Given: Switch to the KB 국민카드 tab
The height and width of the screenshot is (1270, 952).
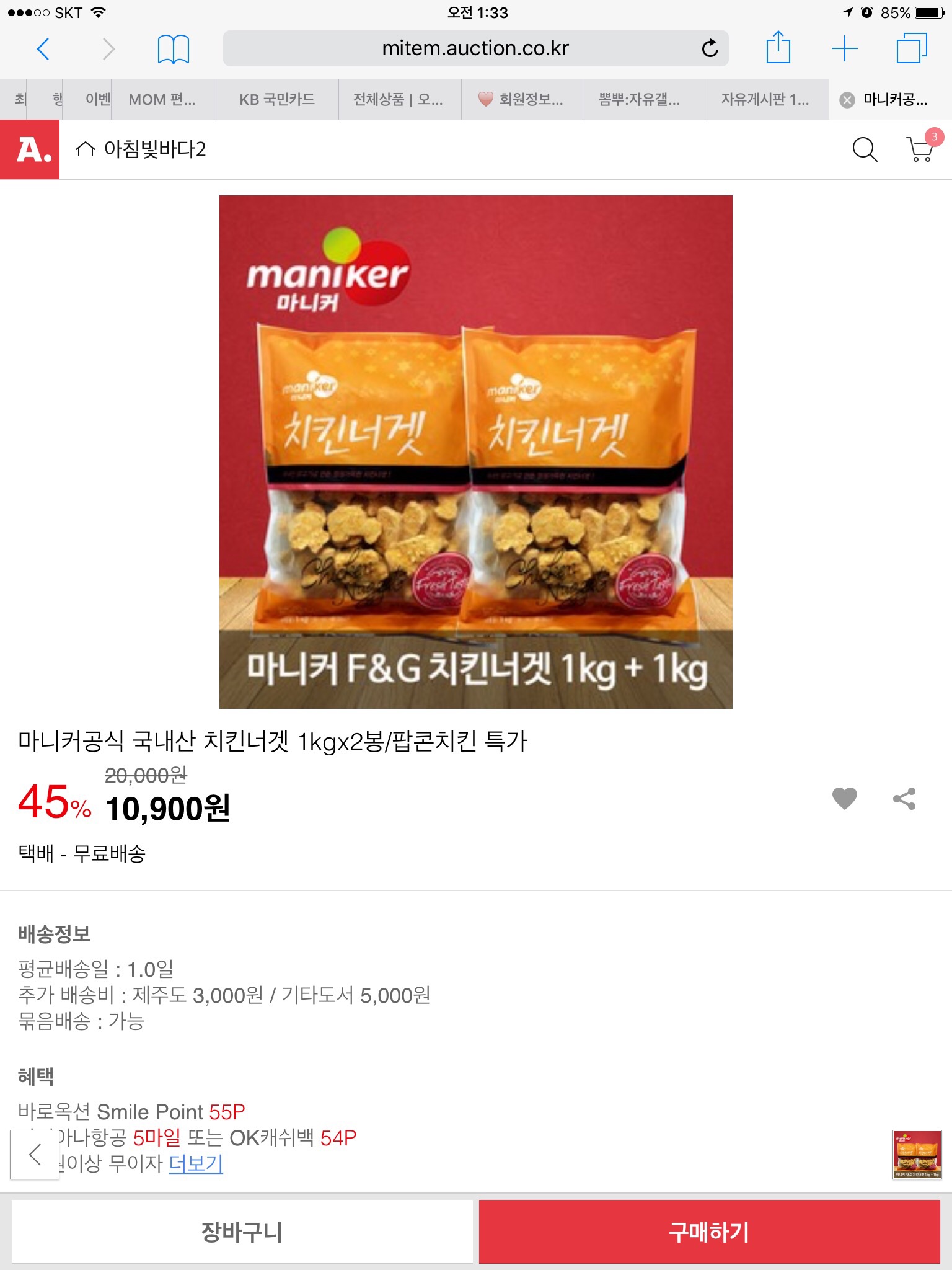Looking at the screenshot, I should click(x=277, y=99).
